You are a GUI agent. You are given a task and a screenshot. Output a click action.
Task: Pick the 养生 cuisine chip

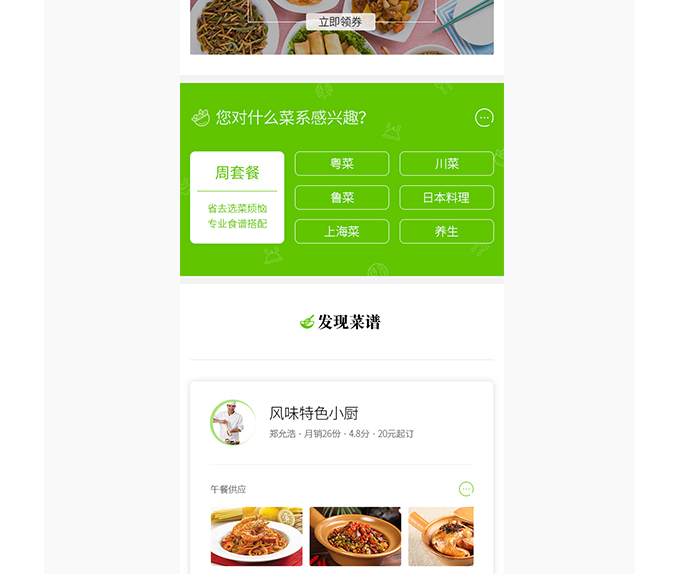(x=446, y=232)
